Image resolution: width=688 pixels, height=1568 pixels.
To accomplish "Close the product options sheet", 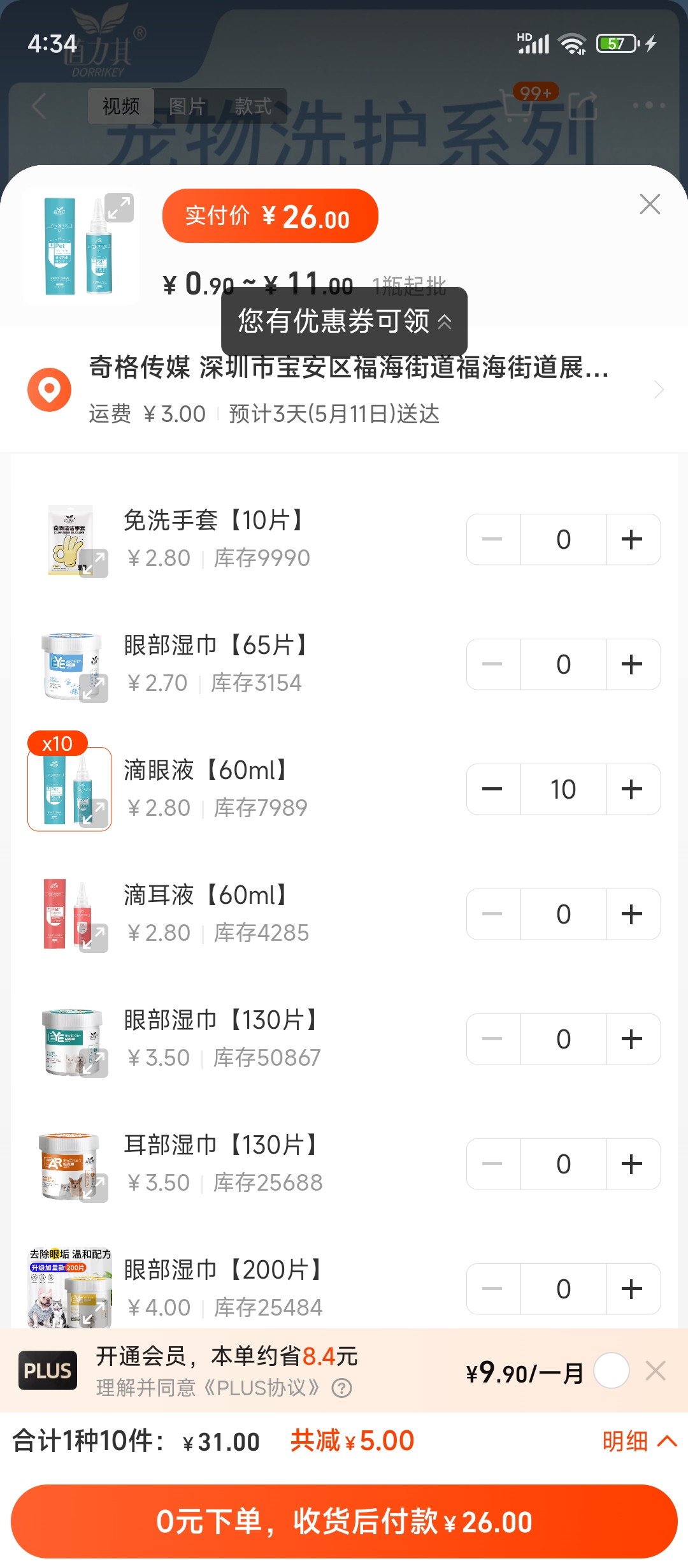I will (x=650, y=204).
